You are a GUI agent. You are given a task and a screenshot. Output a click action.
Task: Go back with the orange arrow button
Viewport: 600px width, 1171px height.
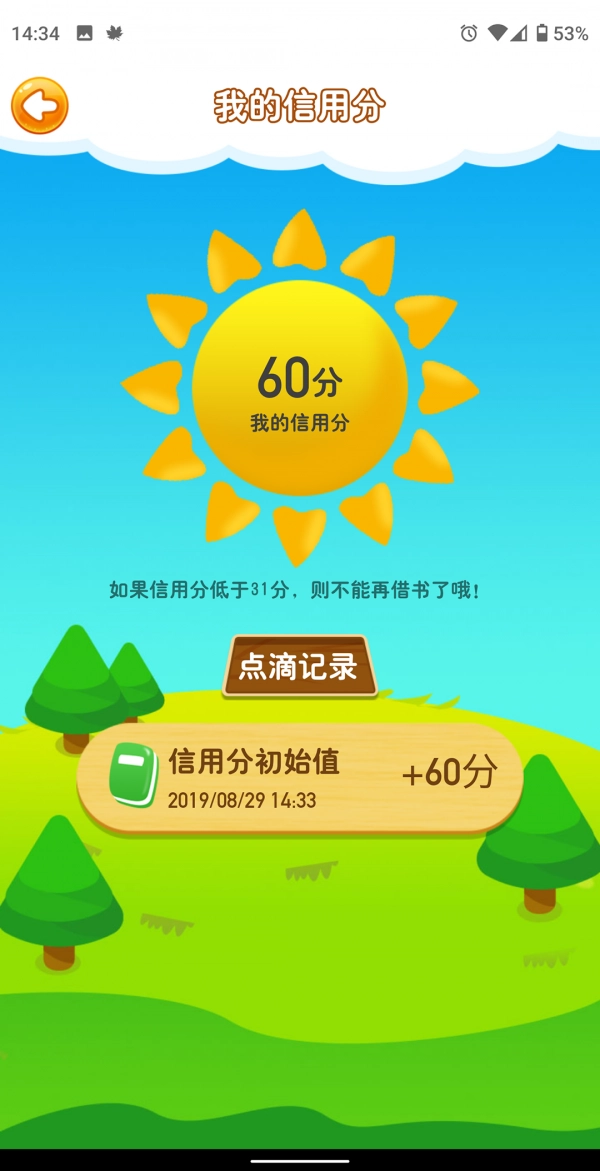pos(40,106)
